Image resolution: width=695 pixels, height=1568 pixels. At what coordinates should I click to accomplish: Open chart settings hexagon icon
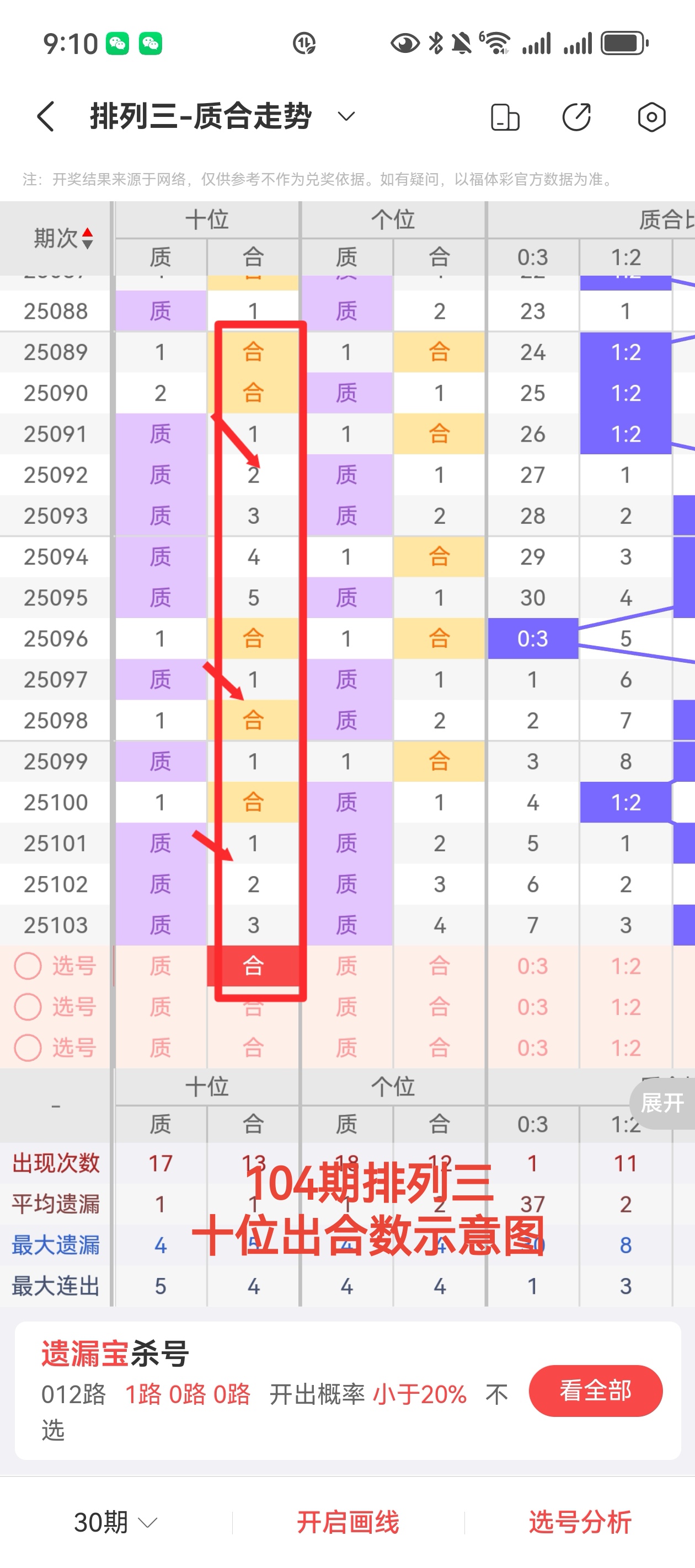(x=651, y=117)
